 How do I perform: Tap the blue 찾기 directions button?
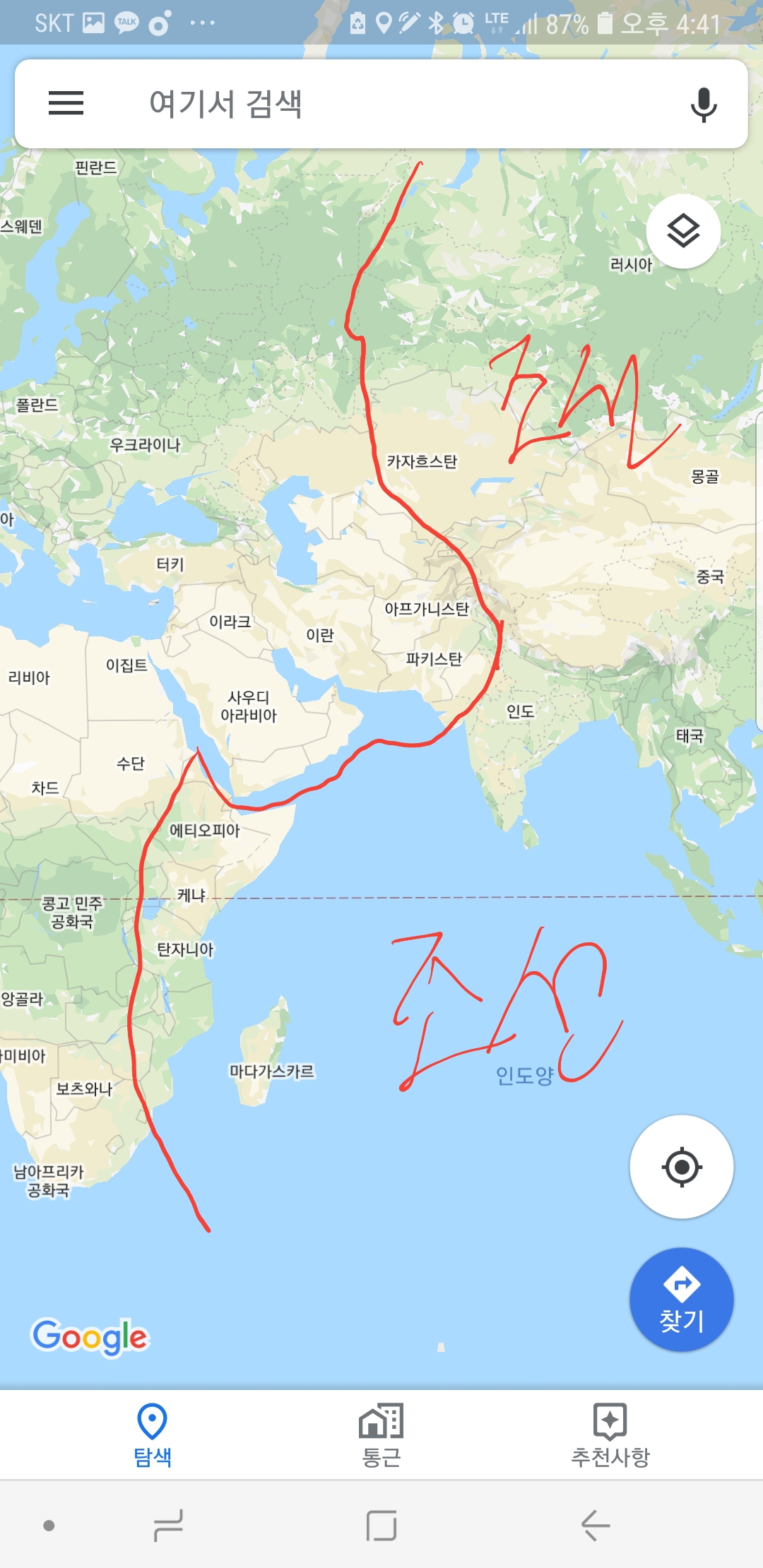681,1300
